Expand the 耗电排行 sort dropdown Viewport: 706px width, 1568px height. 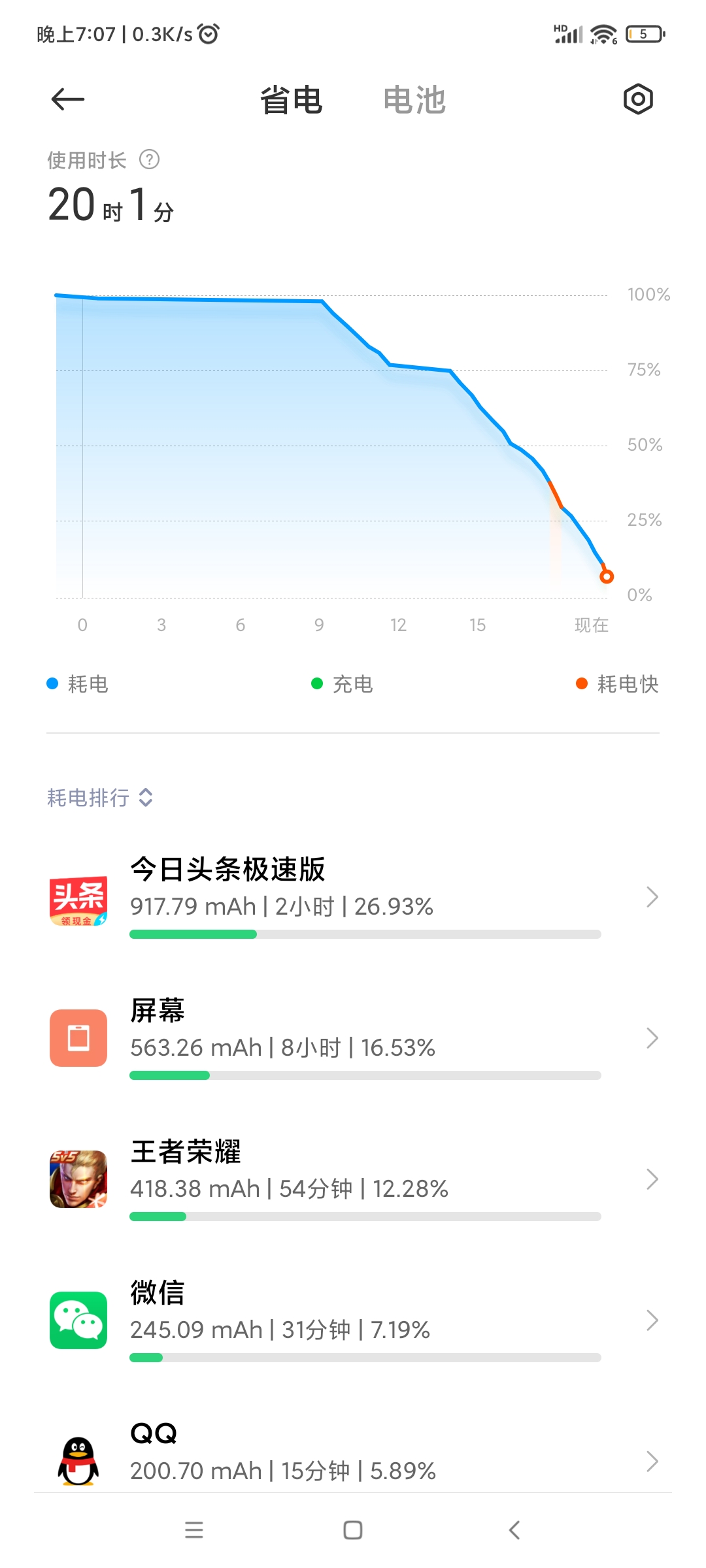[100, 797]
